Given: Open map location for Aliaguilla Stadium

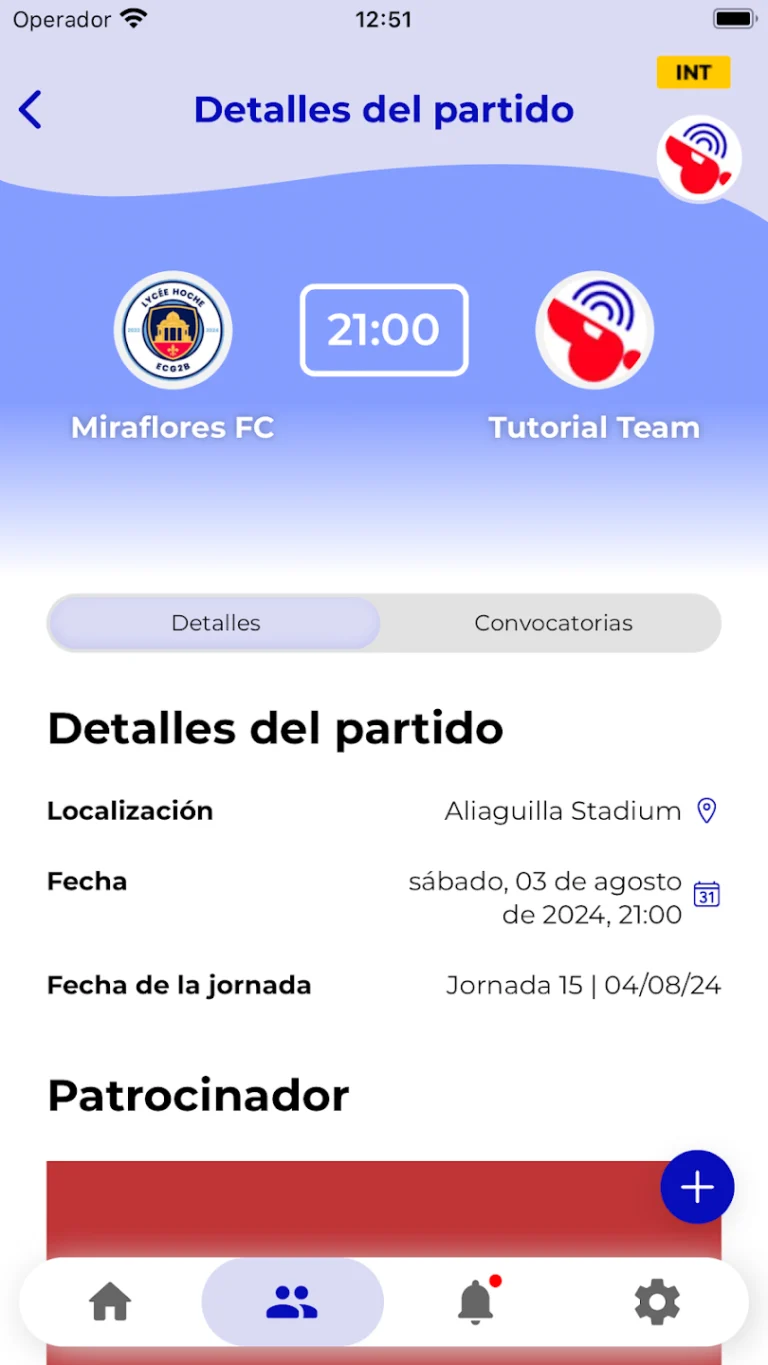Looking at the screenshot, I should (x=707, y=811).
